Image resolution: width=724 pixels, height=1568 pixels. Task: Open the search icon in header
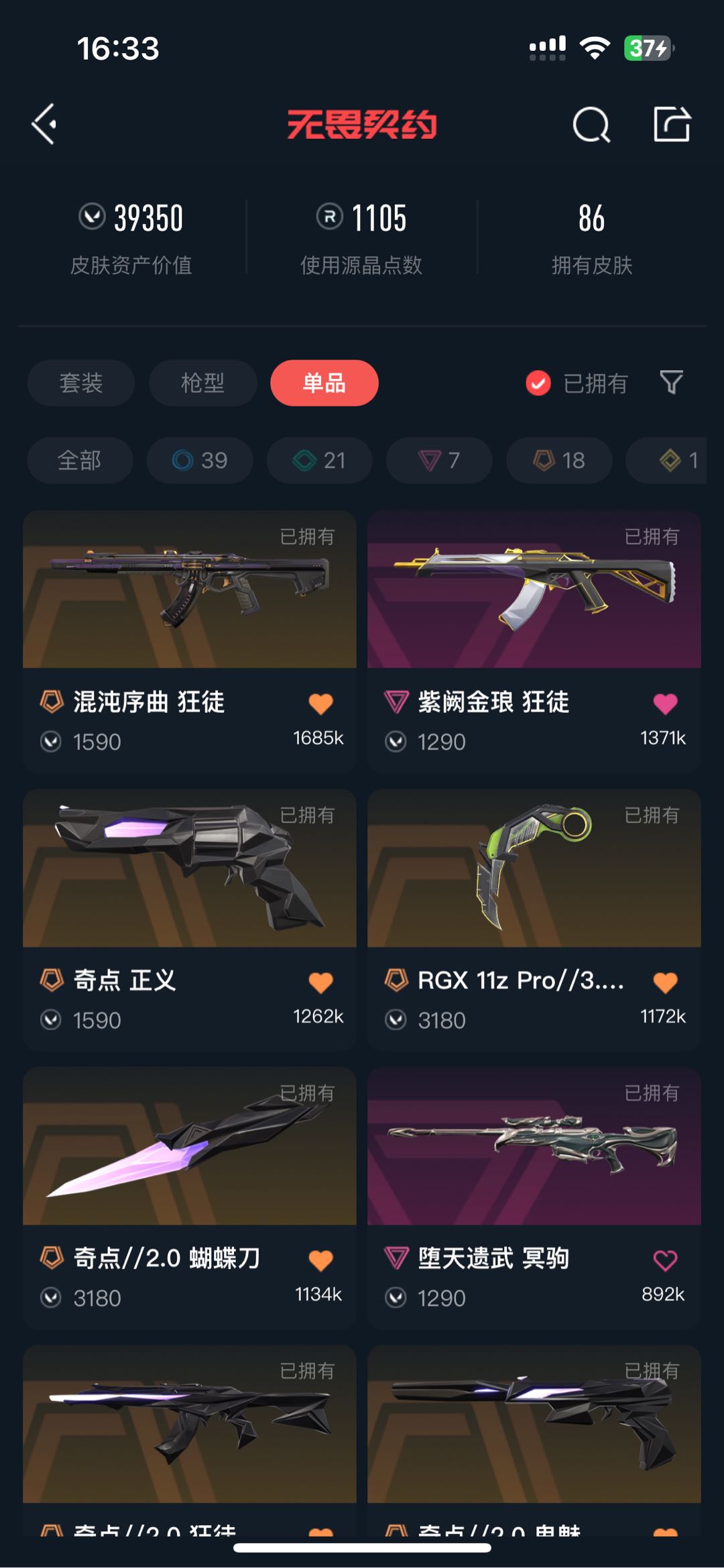(591, 125)
